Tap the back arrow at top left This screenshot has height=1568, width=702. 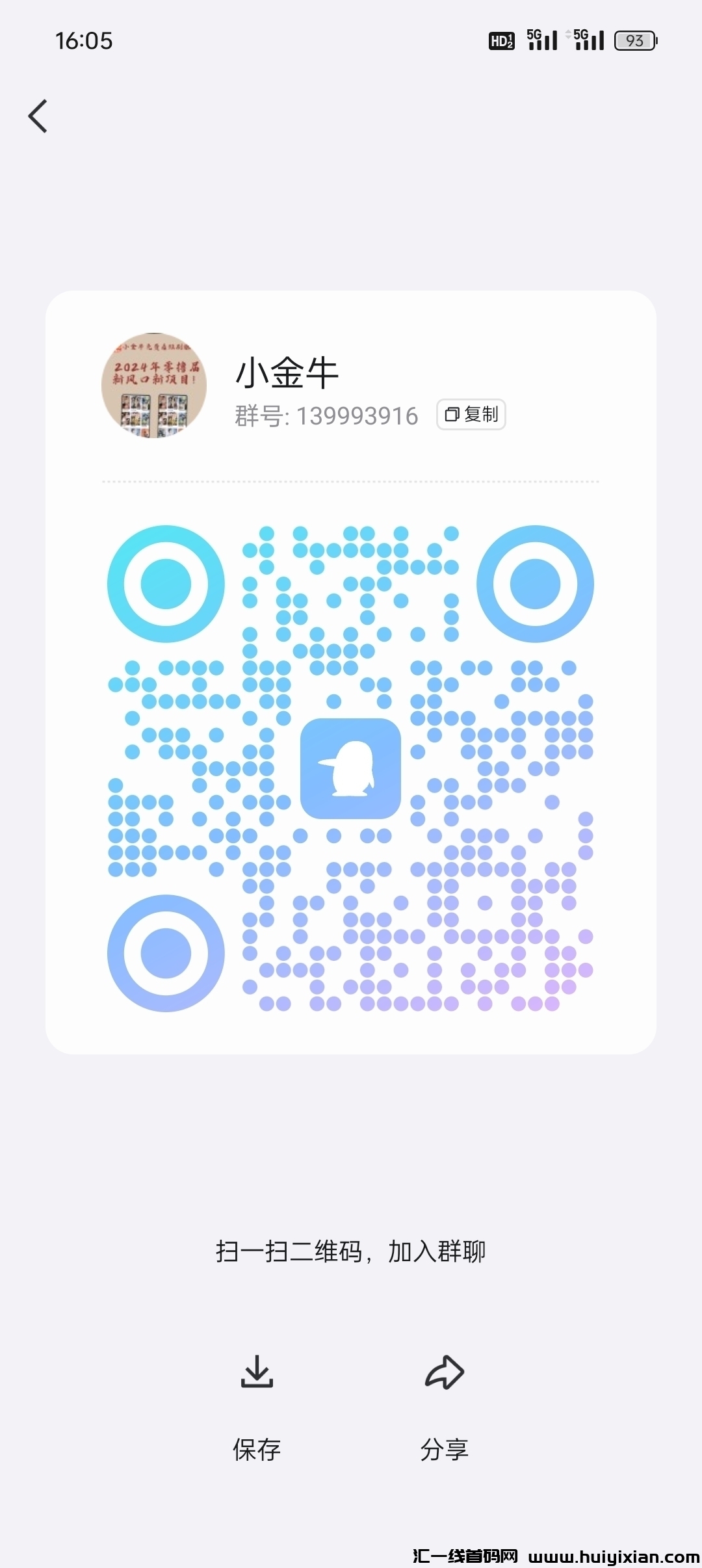coord(37,116)
